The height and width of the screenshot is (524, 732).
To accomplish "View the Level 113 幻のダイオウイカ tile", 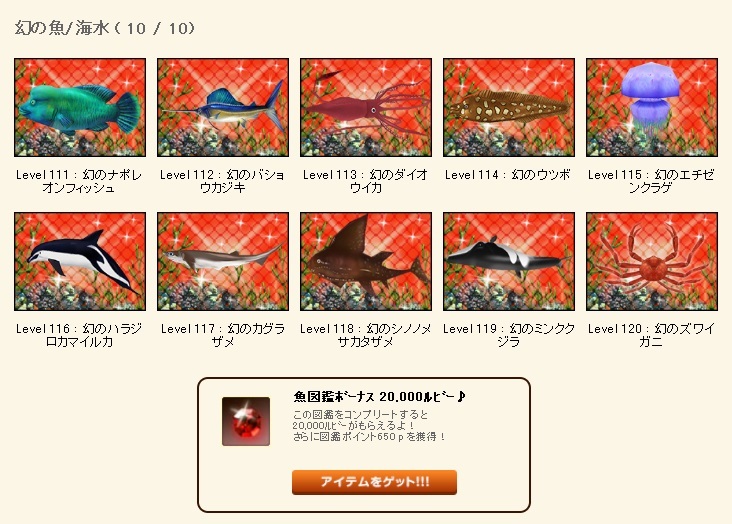I will (366, 107).
